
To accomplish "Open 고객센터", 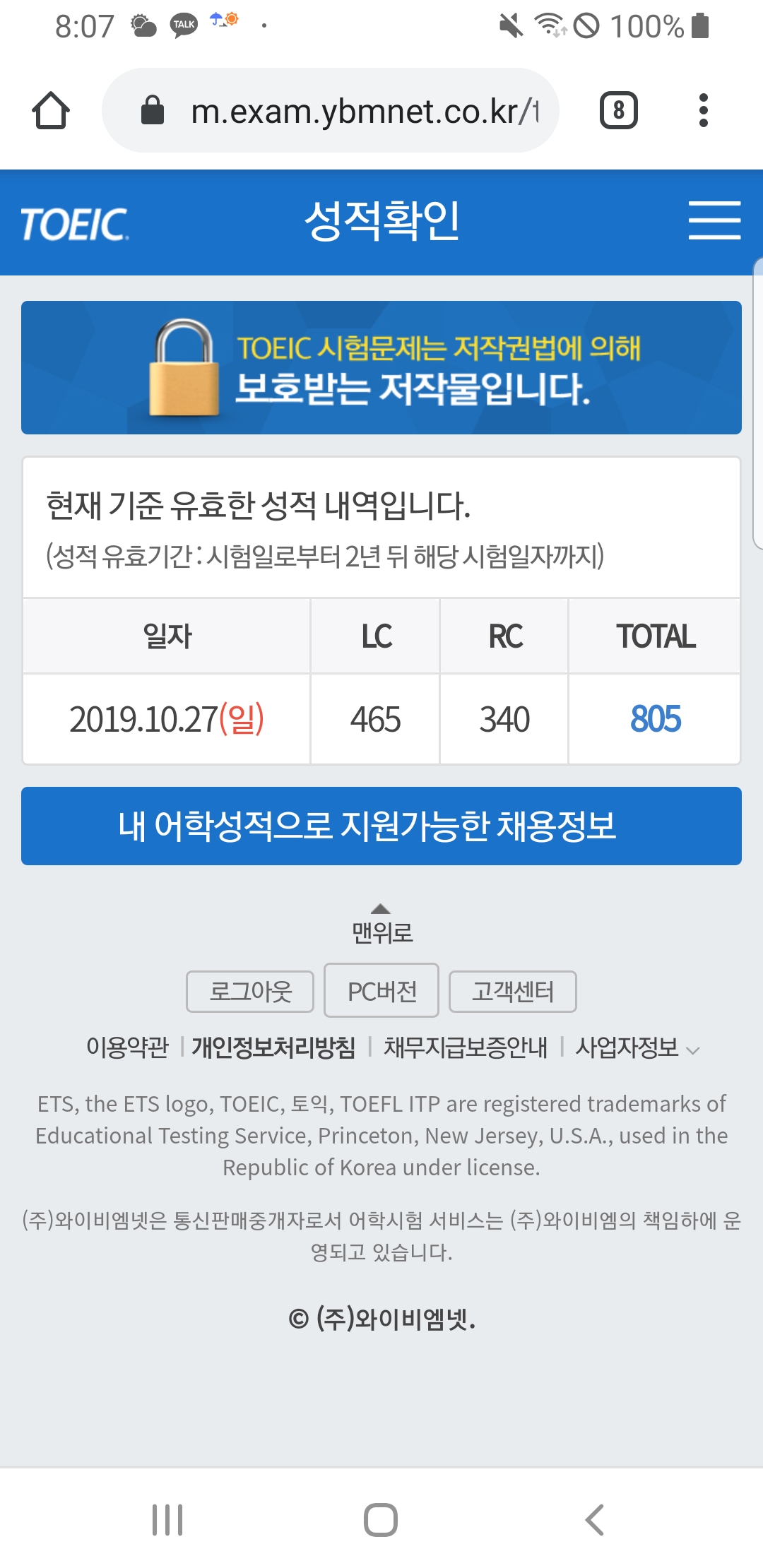I will [x=513, y=992].
